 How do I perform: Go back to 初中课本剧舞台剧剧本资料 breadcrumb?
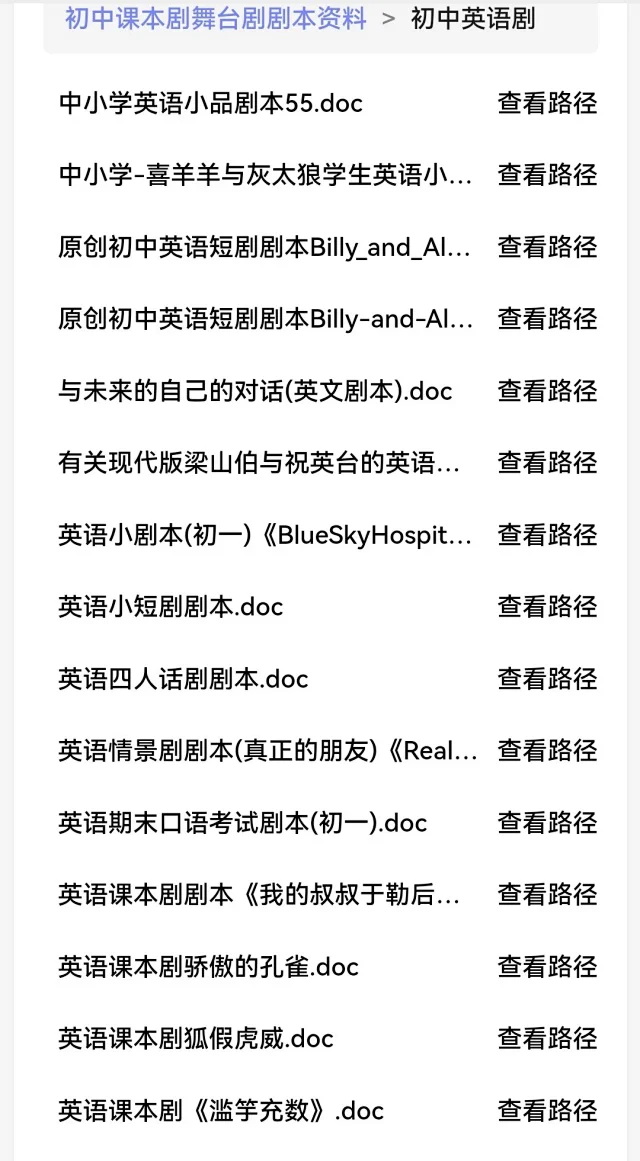tap(216, 18)
